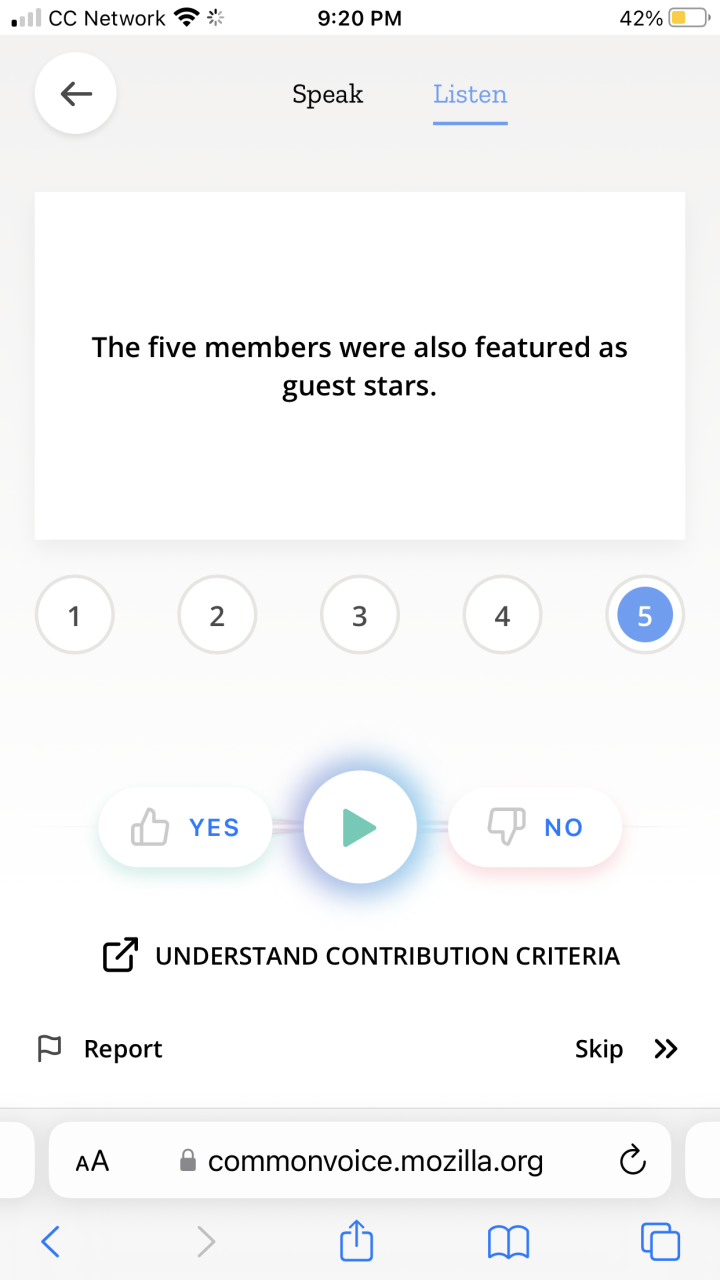Open the Safari share sheet

pos(356,1242)
